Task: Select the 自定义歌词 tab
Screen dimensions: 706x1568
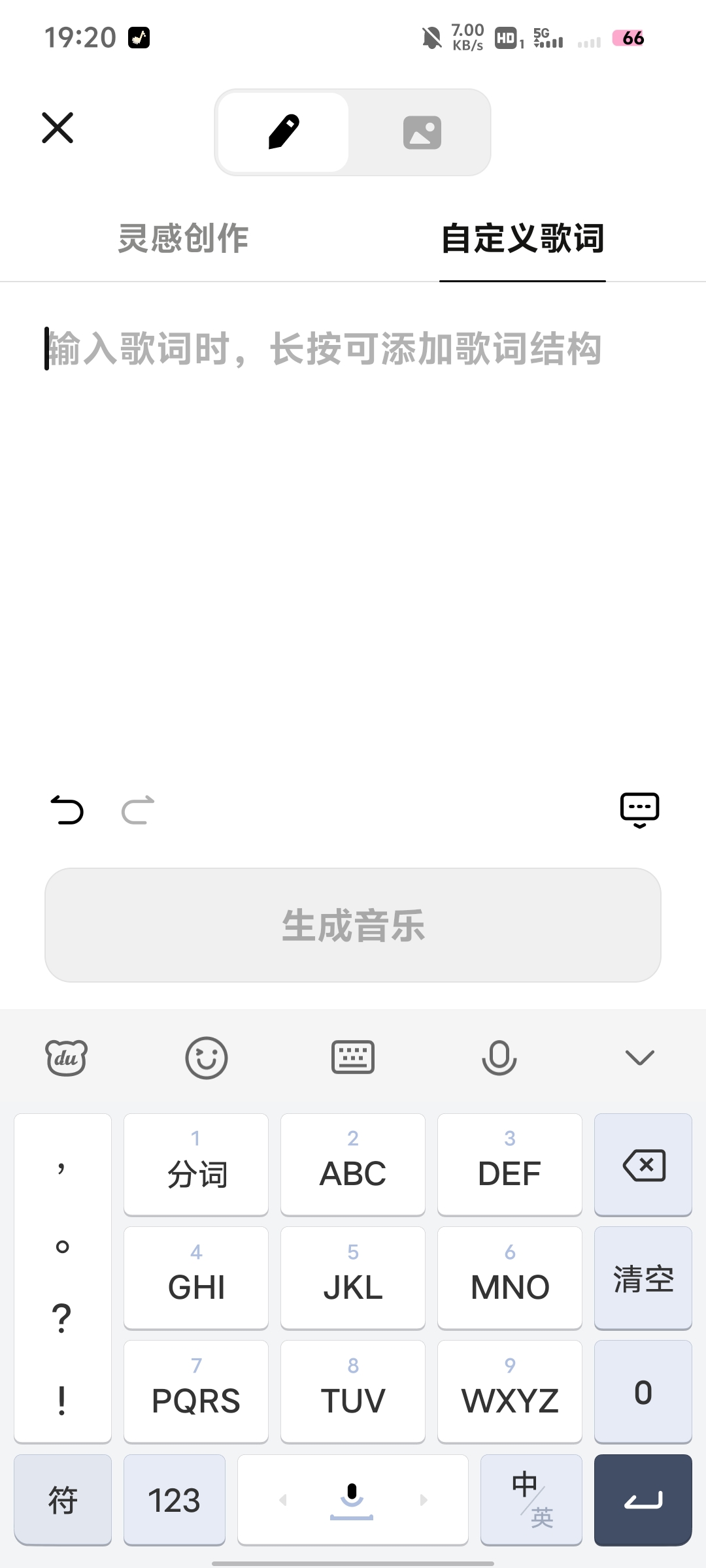Action: coord(522,238)
